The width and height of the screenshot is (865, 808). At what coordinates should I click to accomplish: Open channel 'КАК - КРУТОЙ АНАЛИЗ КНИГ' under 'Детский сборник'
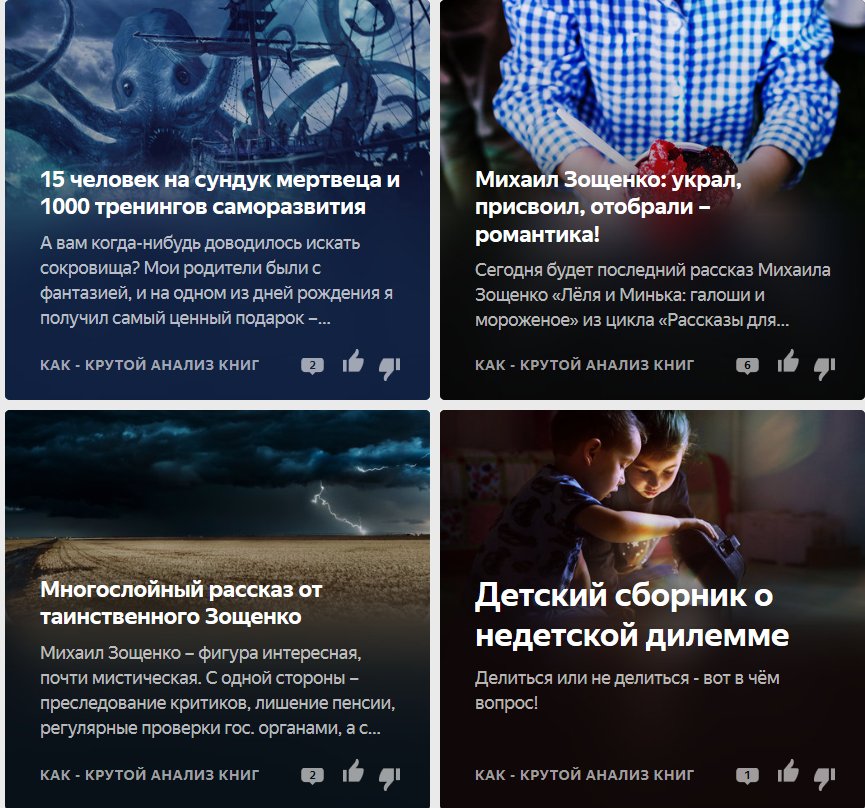tap(585, 775)
